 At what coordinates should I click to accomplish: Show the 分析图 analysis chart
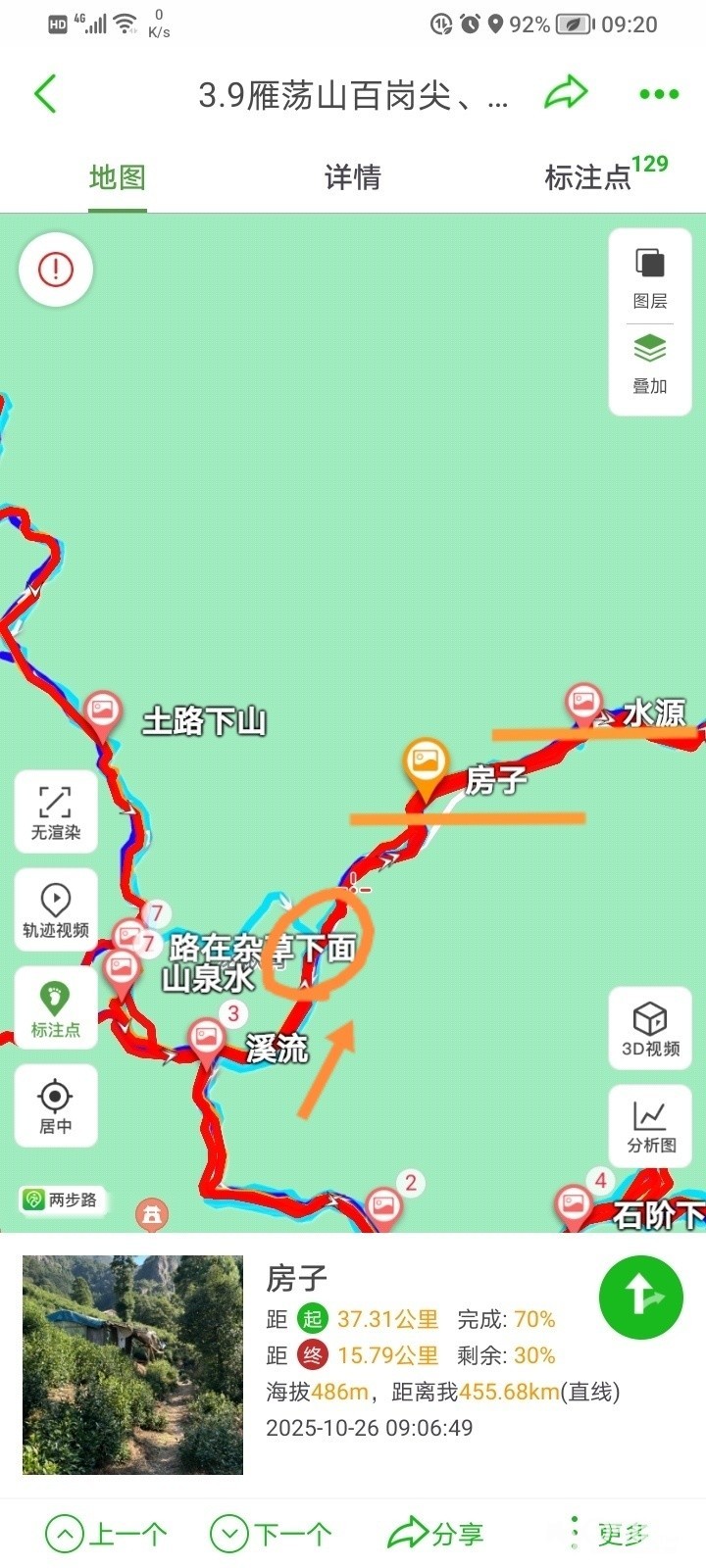point(650,1125)
